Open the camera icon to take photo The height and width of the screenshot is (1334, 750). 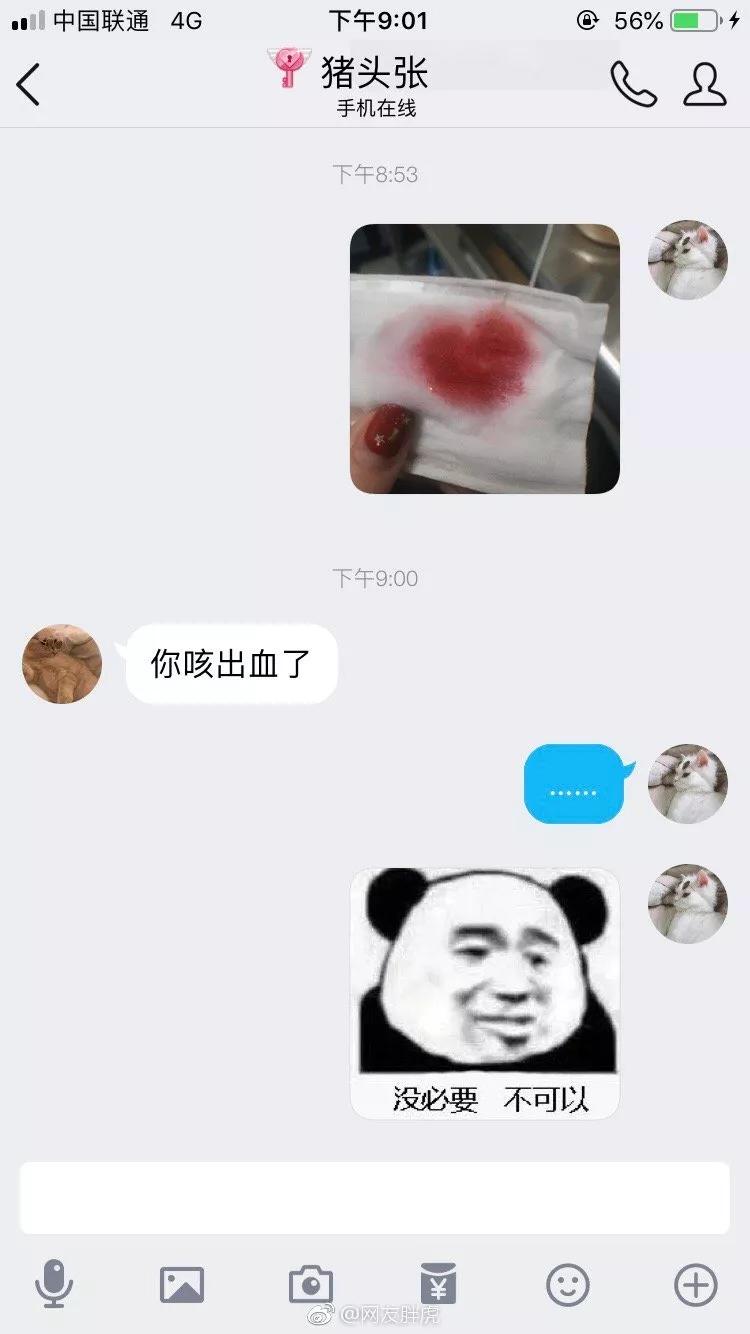[310, 1283]
